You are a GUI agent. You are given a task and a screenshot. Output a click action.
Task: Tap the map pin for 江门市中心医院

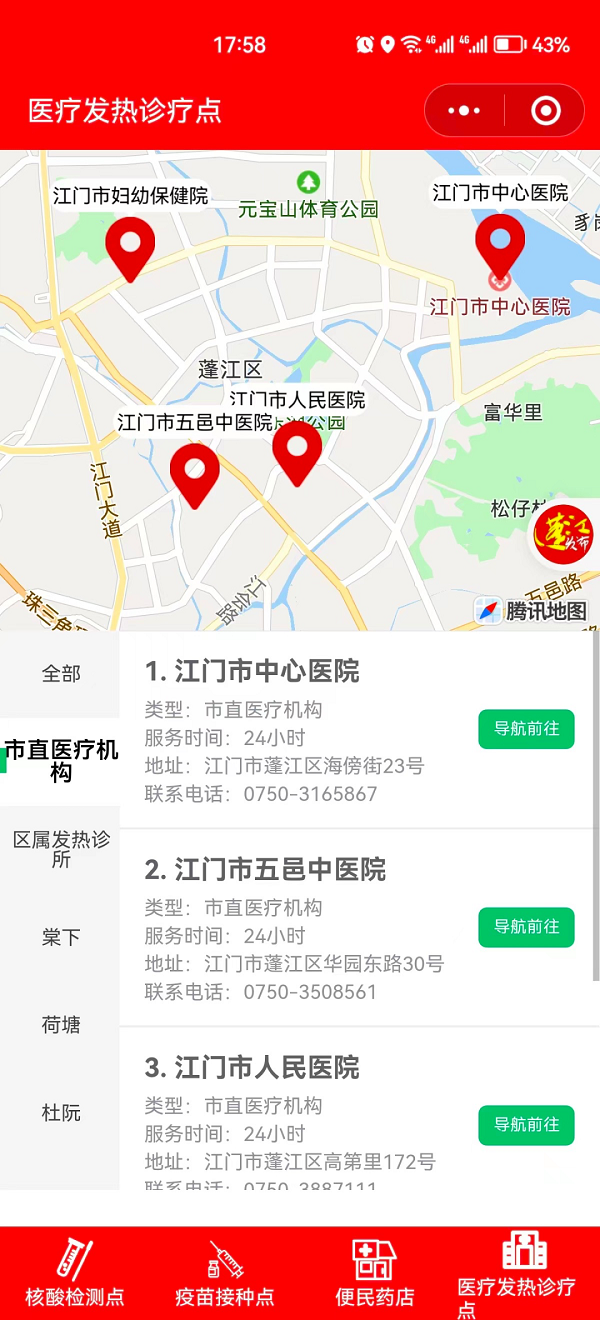(499, 245)
